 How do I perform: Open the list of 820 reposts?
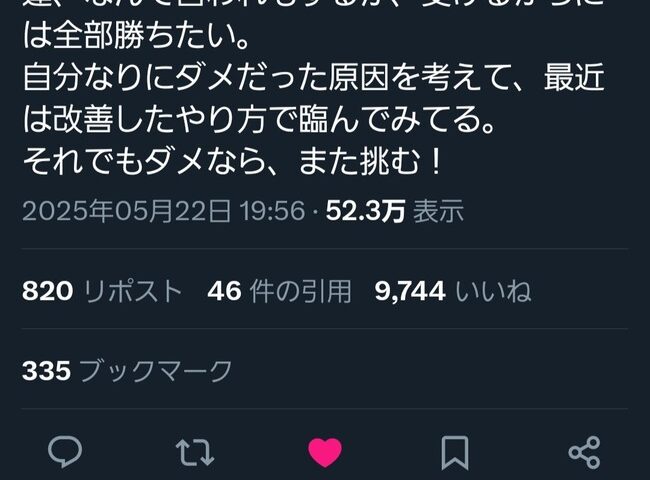click(102, 291)
